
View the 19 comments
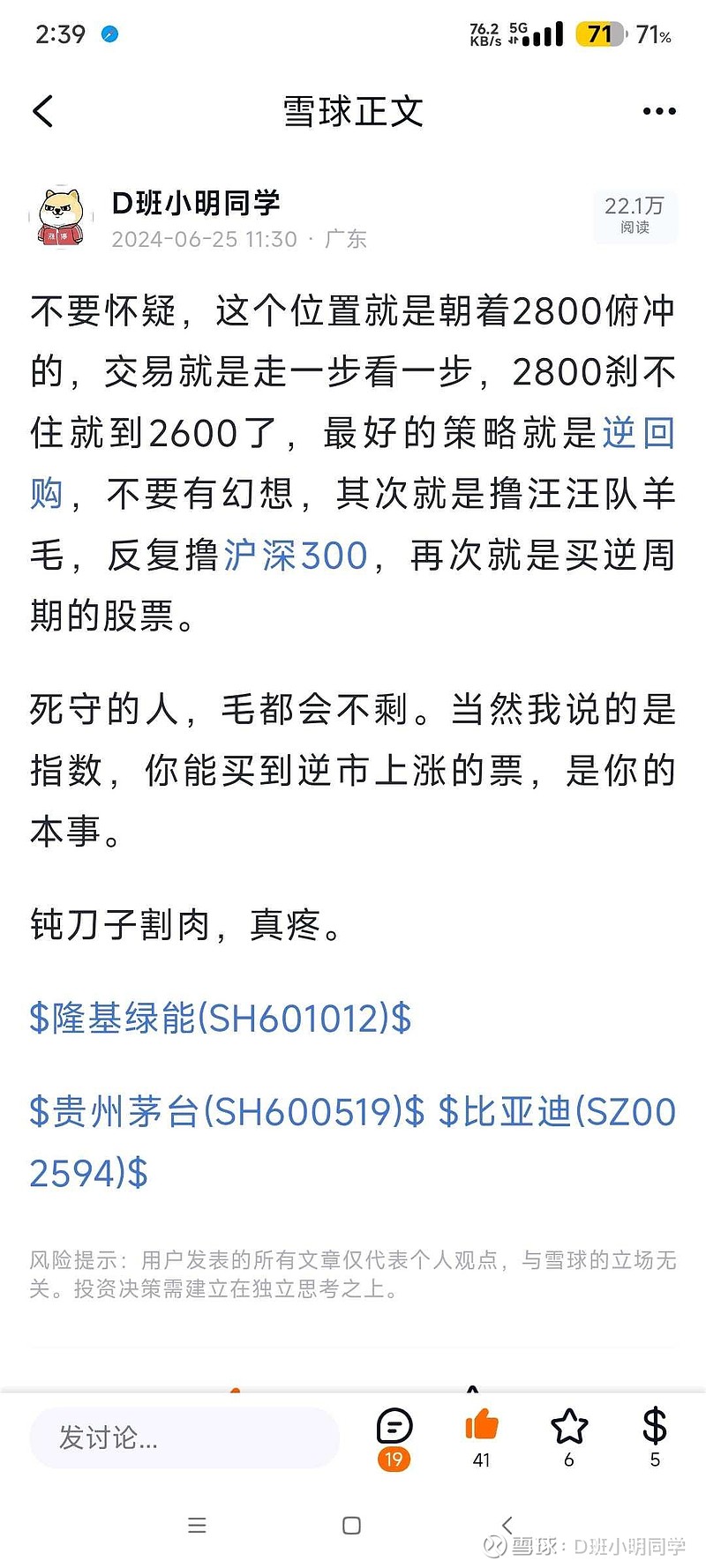[x=394, y=1438]
